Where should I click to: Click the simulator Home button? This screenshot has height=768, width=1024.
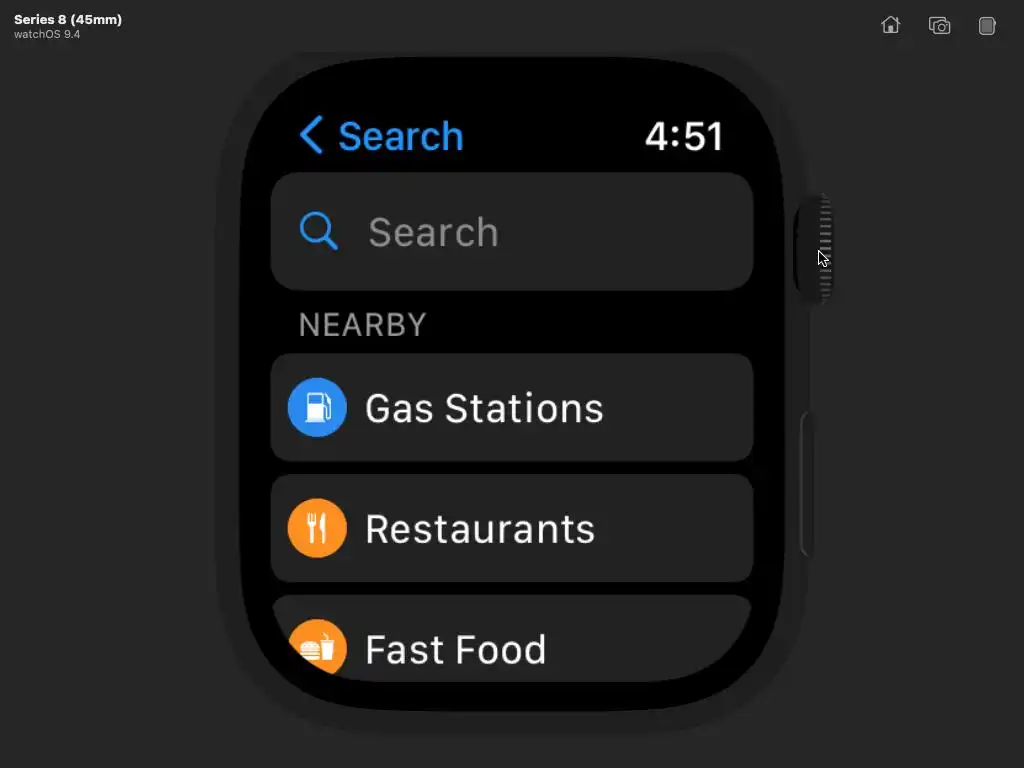point(890,26)
